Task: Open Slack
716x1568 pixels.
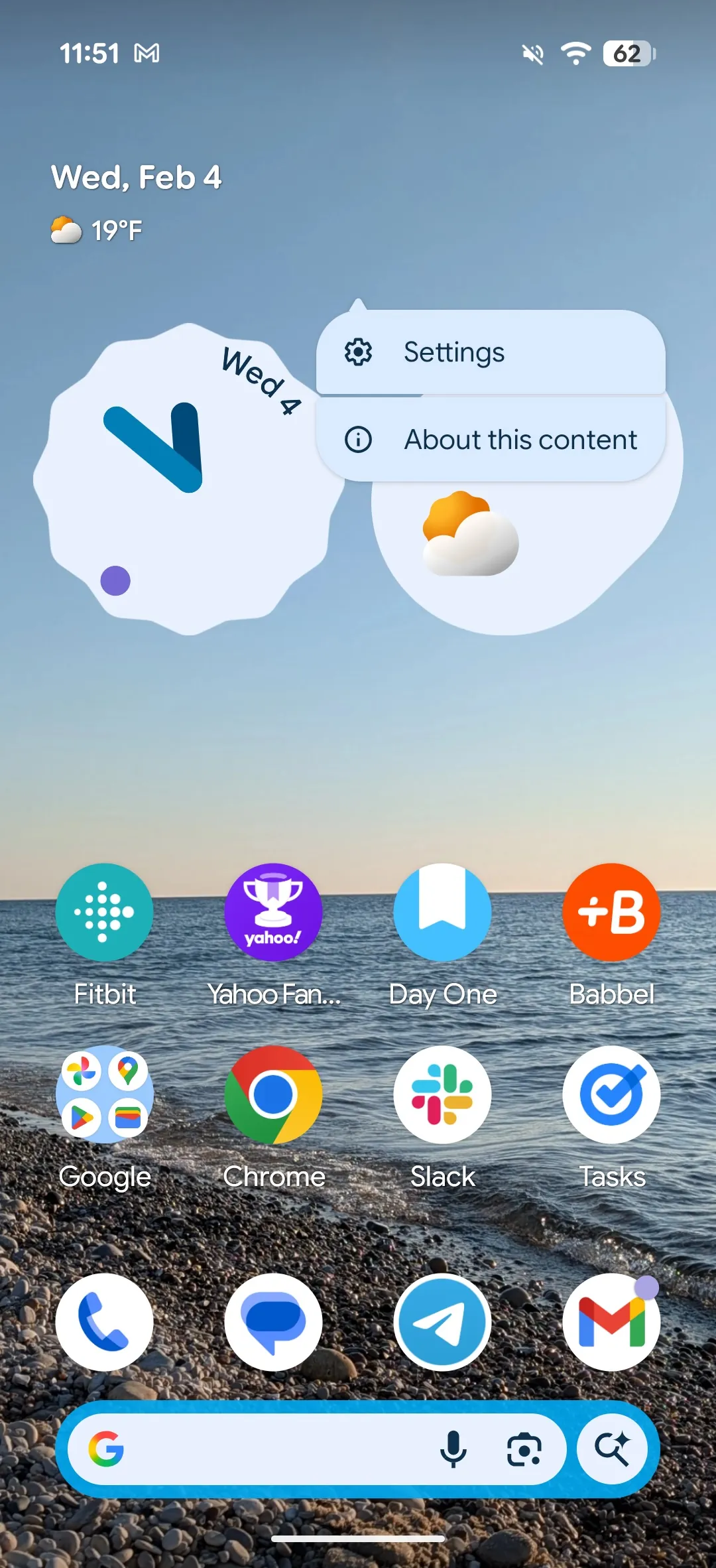Action: pos(442,1095)
